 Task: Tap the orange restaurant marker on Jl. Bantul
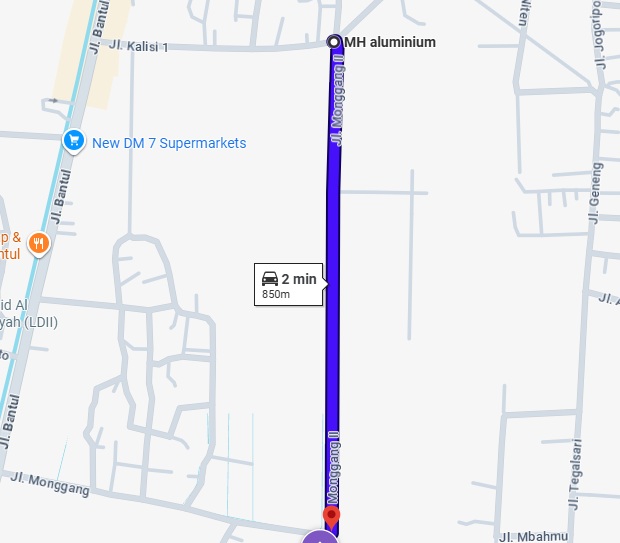(39, 243)
